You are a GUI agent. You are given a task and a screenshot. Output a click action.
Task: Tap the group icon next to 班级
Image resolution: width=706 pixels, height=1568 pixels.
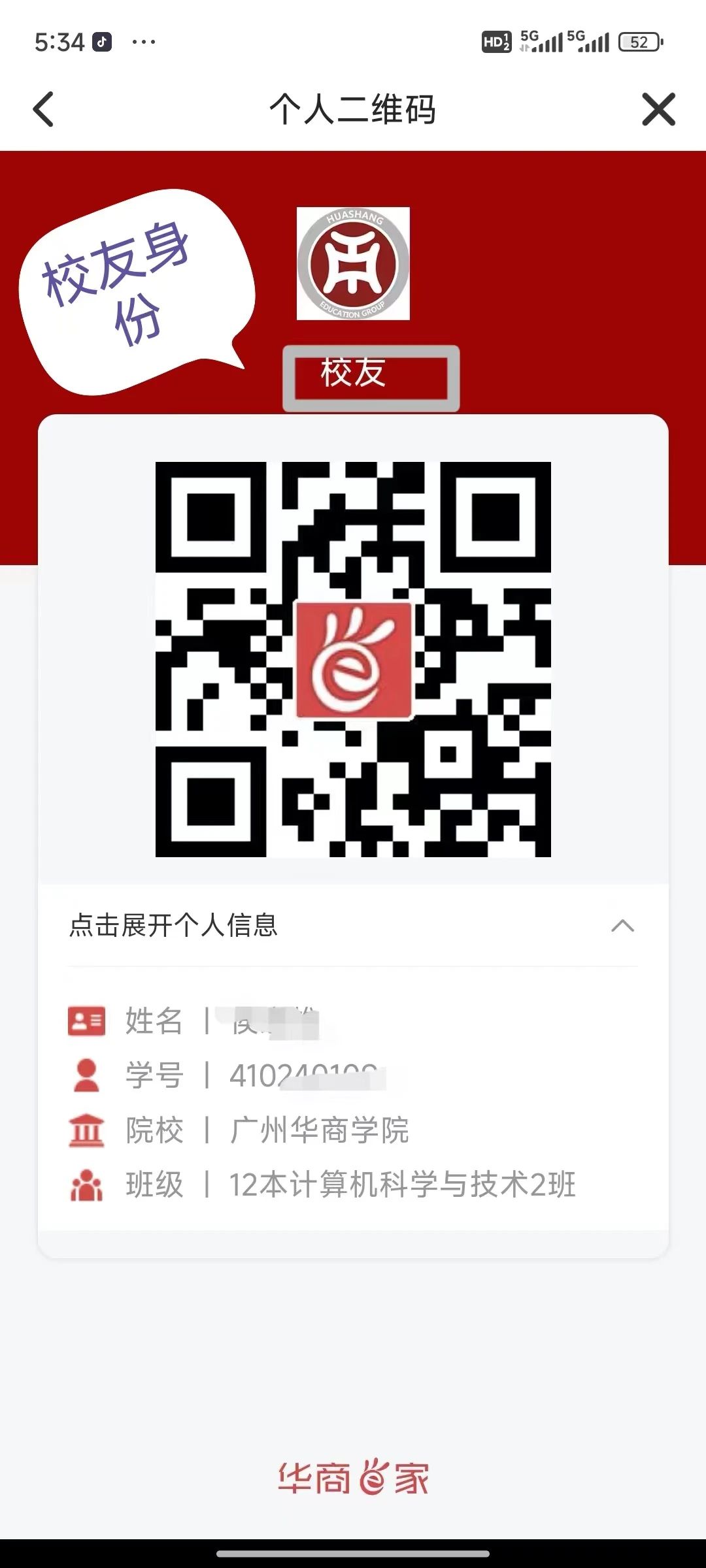click(86, 1184)
